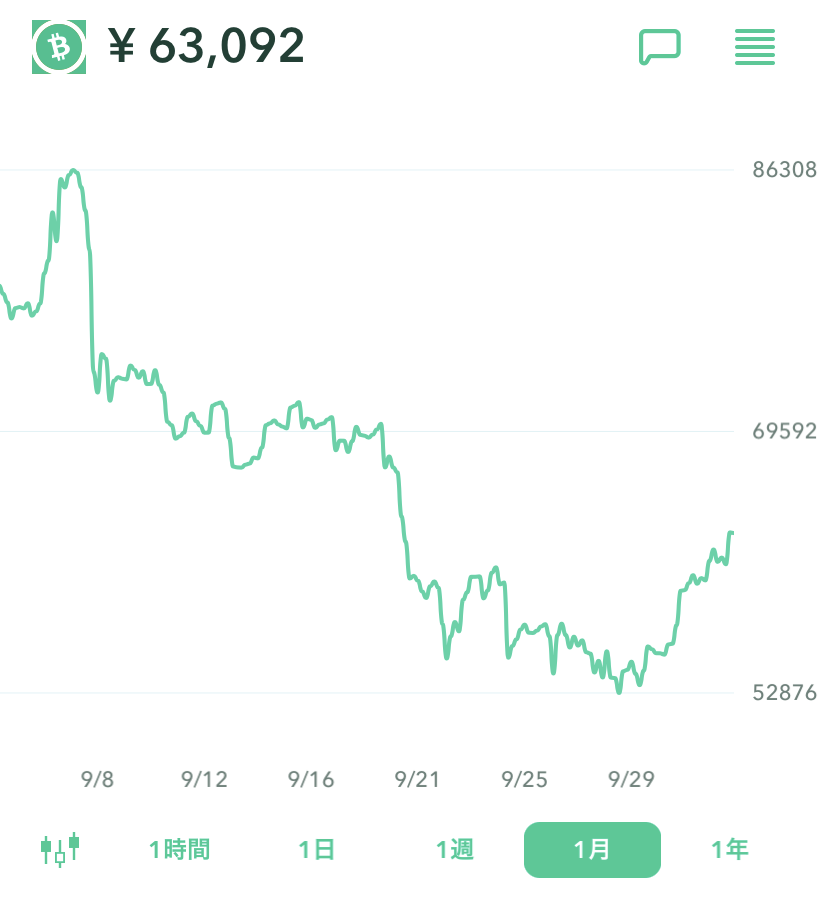Image resolution: width=823 pixels, height=899 pixels.
Task: Select the 1月 time range
Action: 592,850
